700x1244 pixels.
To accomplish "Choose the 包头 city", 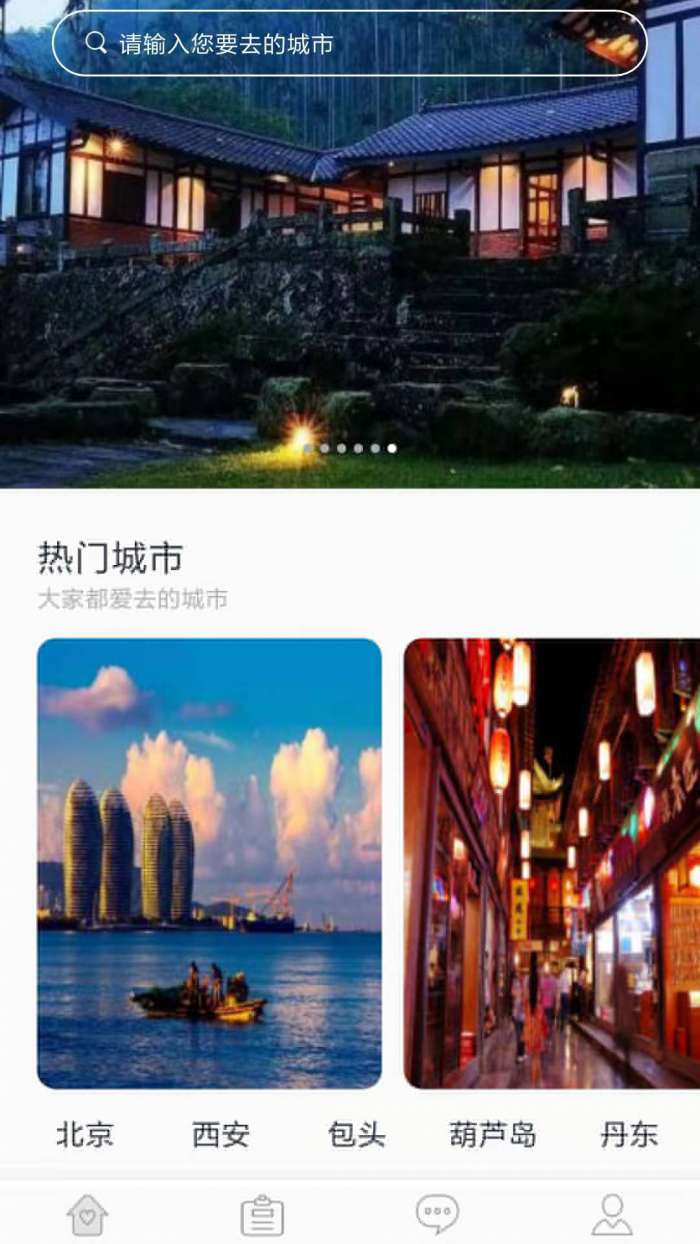I will [356, 1135].
